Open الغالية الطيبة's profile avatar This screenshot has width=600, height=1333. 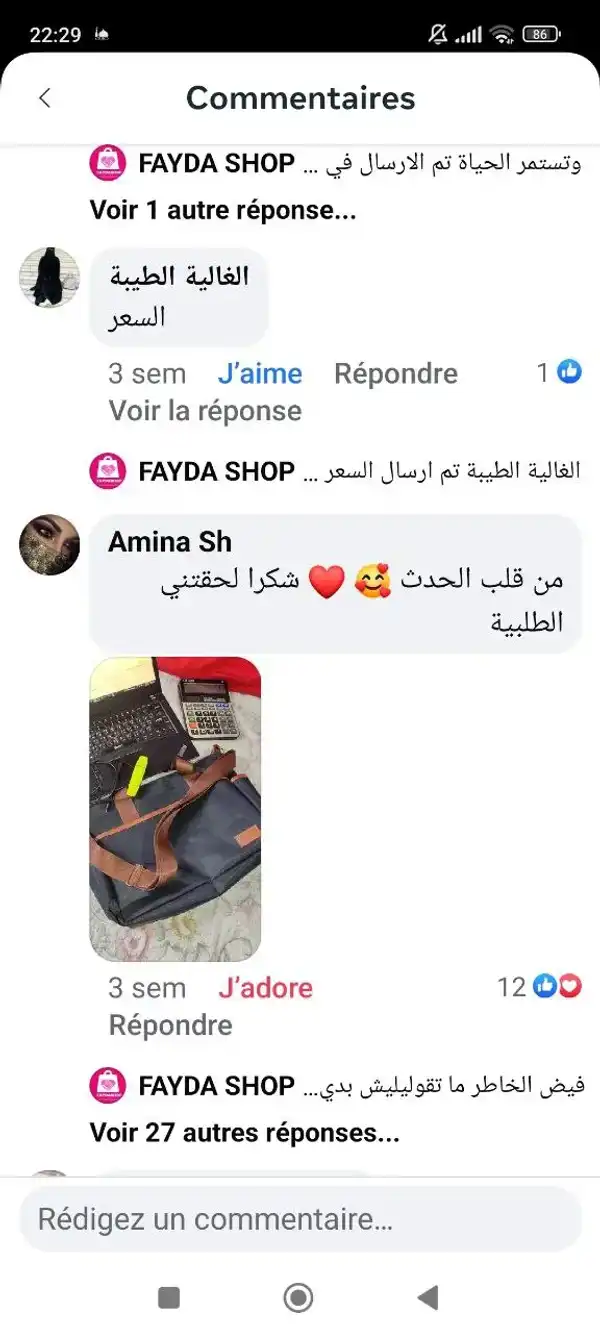(49, 277)
